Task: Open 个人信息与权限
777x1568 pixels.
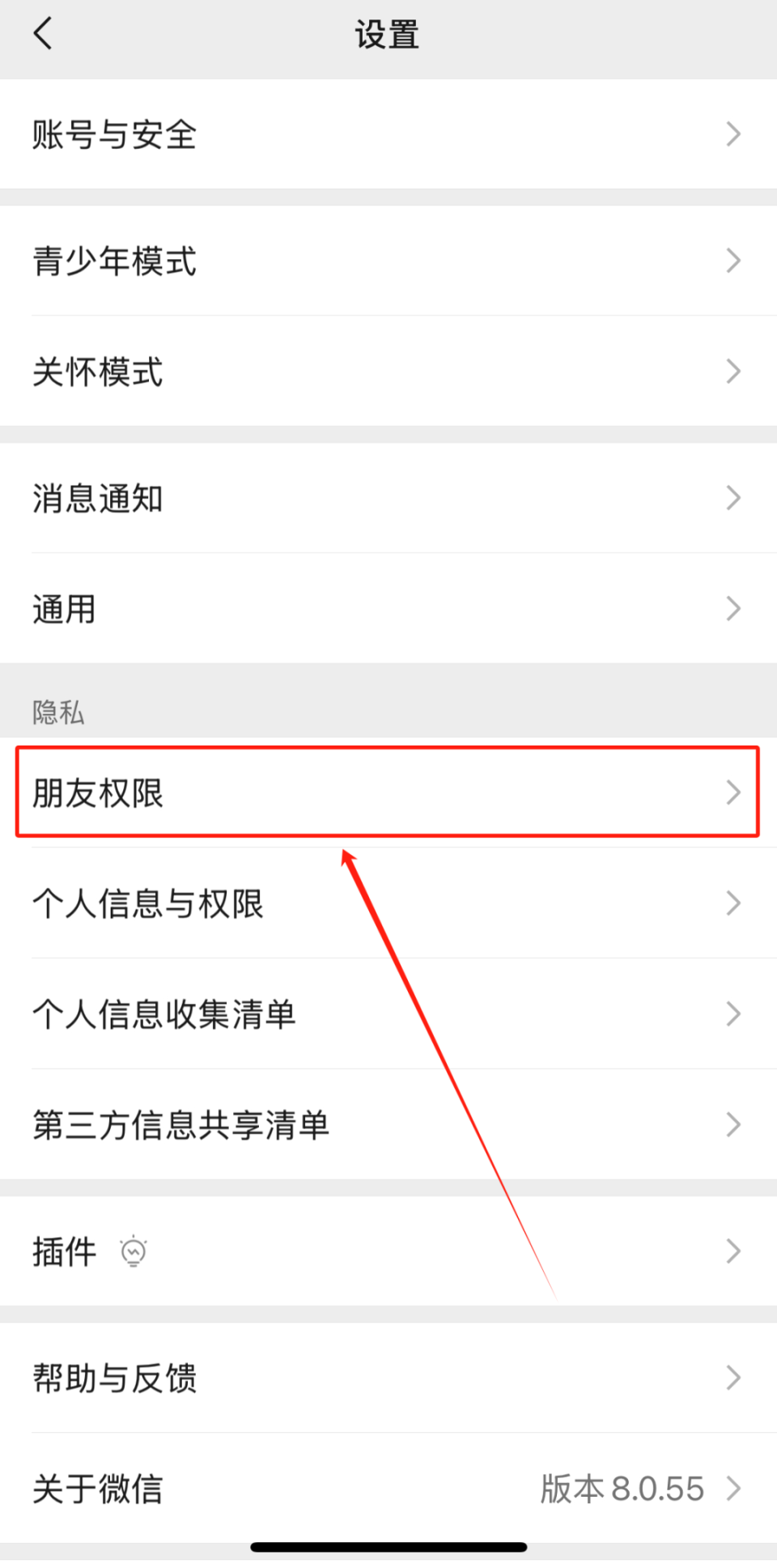Action: (x=388, y=903)
